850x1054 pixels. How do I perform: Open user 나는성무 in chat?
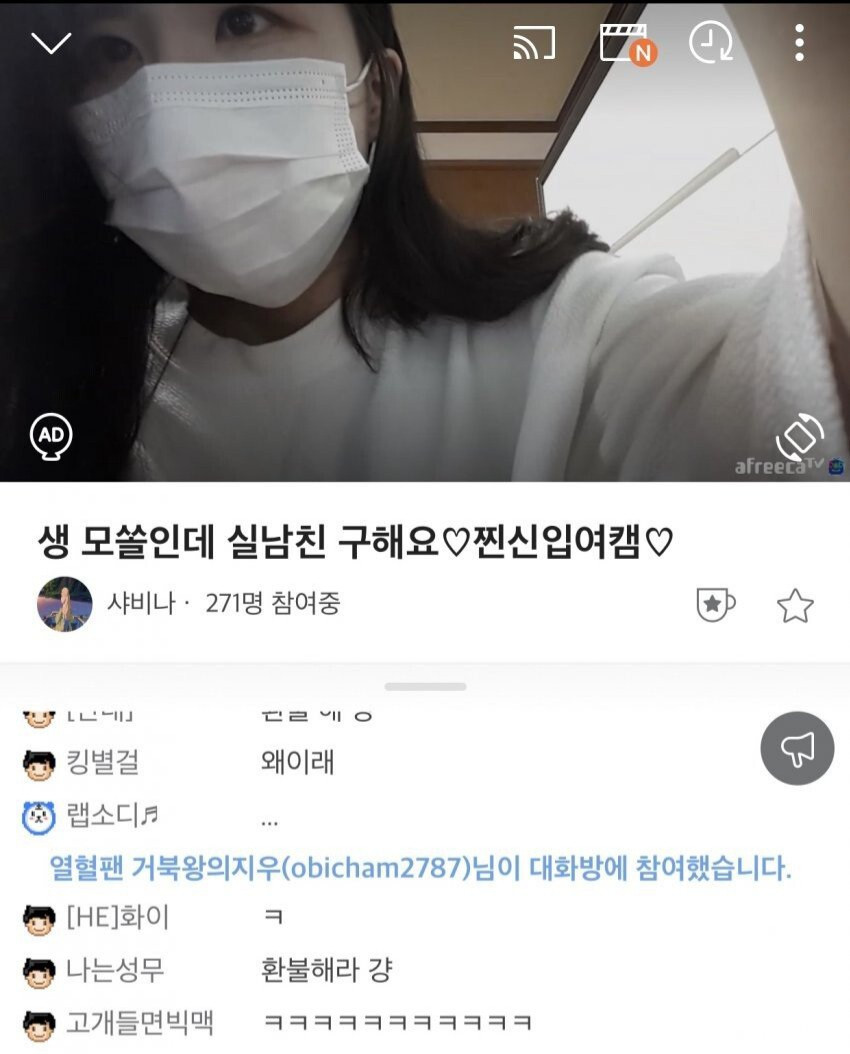coord(115,969)
